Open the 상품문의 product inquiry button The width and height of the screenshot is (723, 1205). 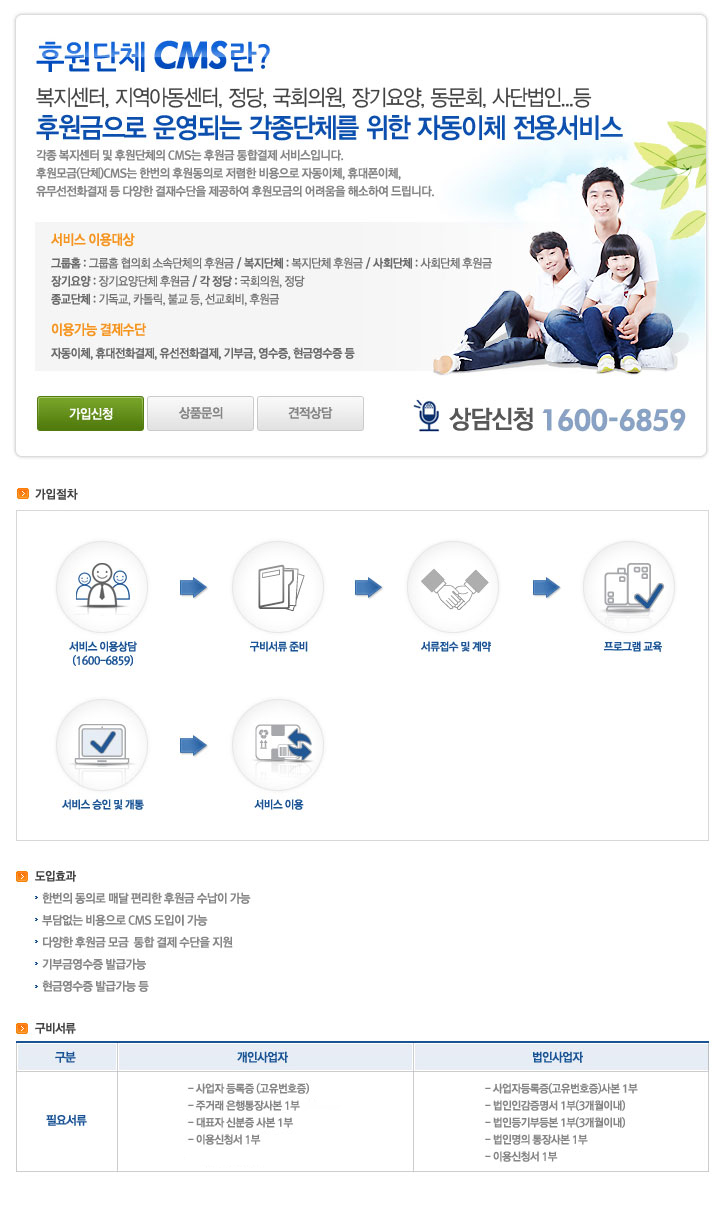[x=200, y=413]
